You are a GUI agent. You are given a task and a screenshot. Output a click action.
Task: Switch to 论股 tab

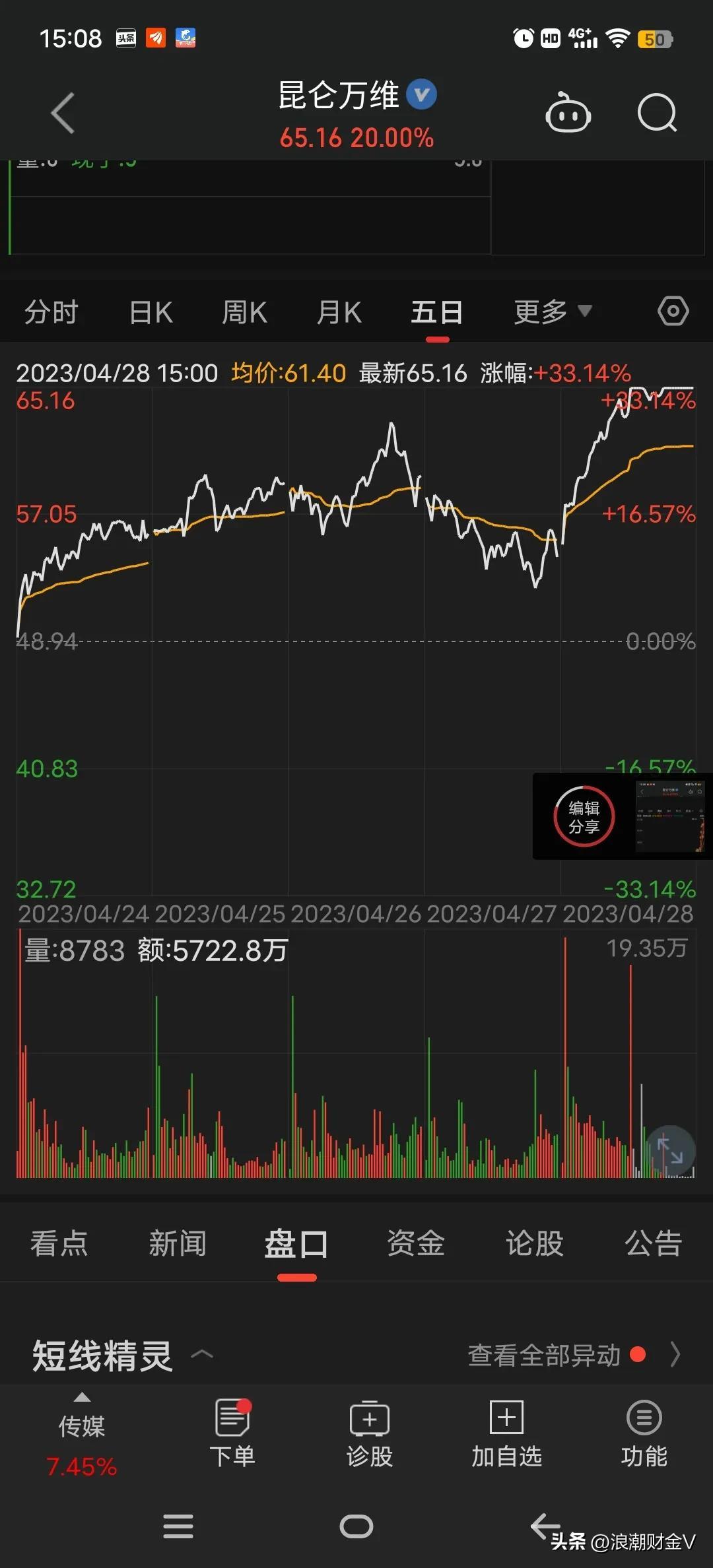point(534,1243)
